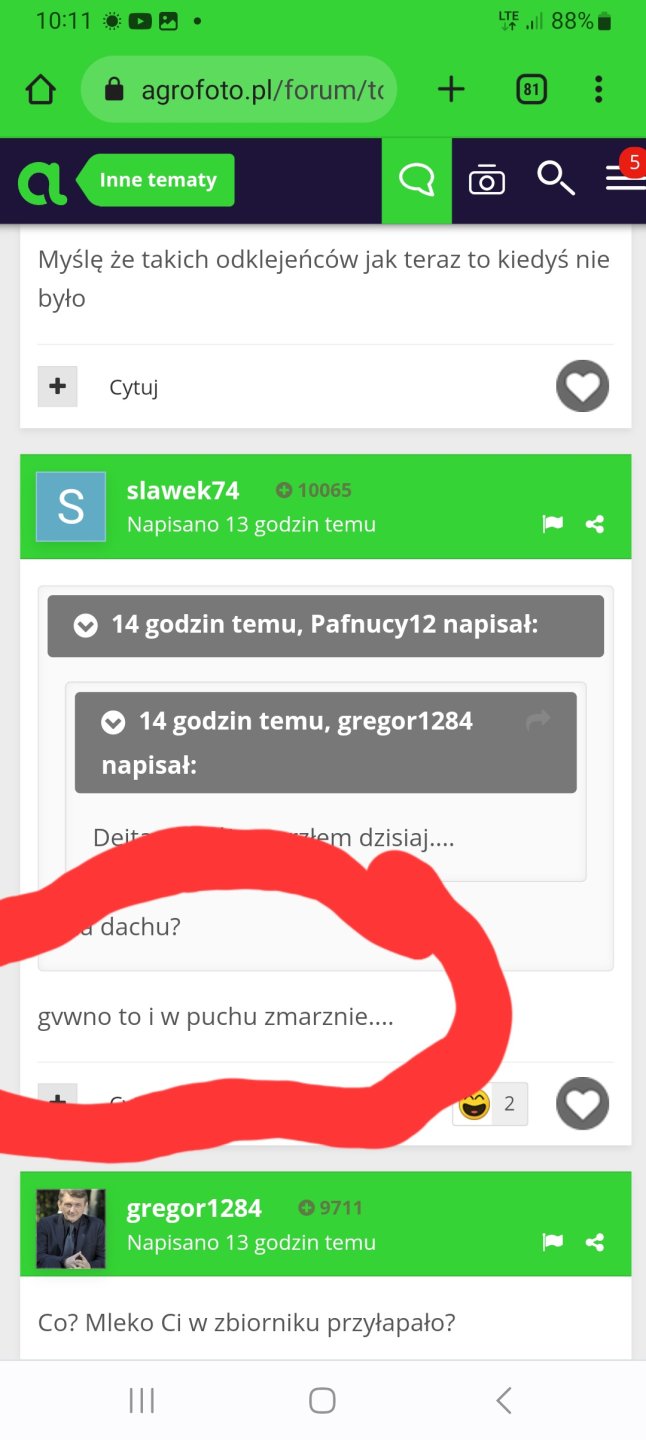The image size is (646, 1440).
Task: Open slawek74's profile name
Action: click(183, 490)
